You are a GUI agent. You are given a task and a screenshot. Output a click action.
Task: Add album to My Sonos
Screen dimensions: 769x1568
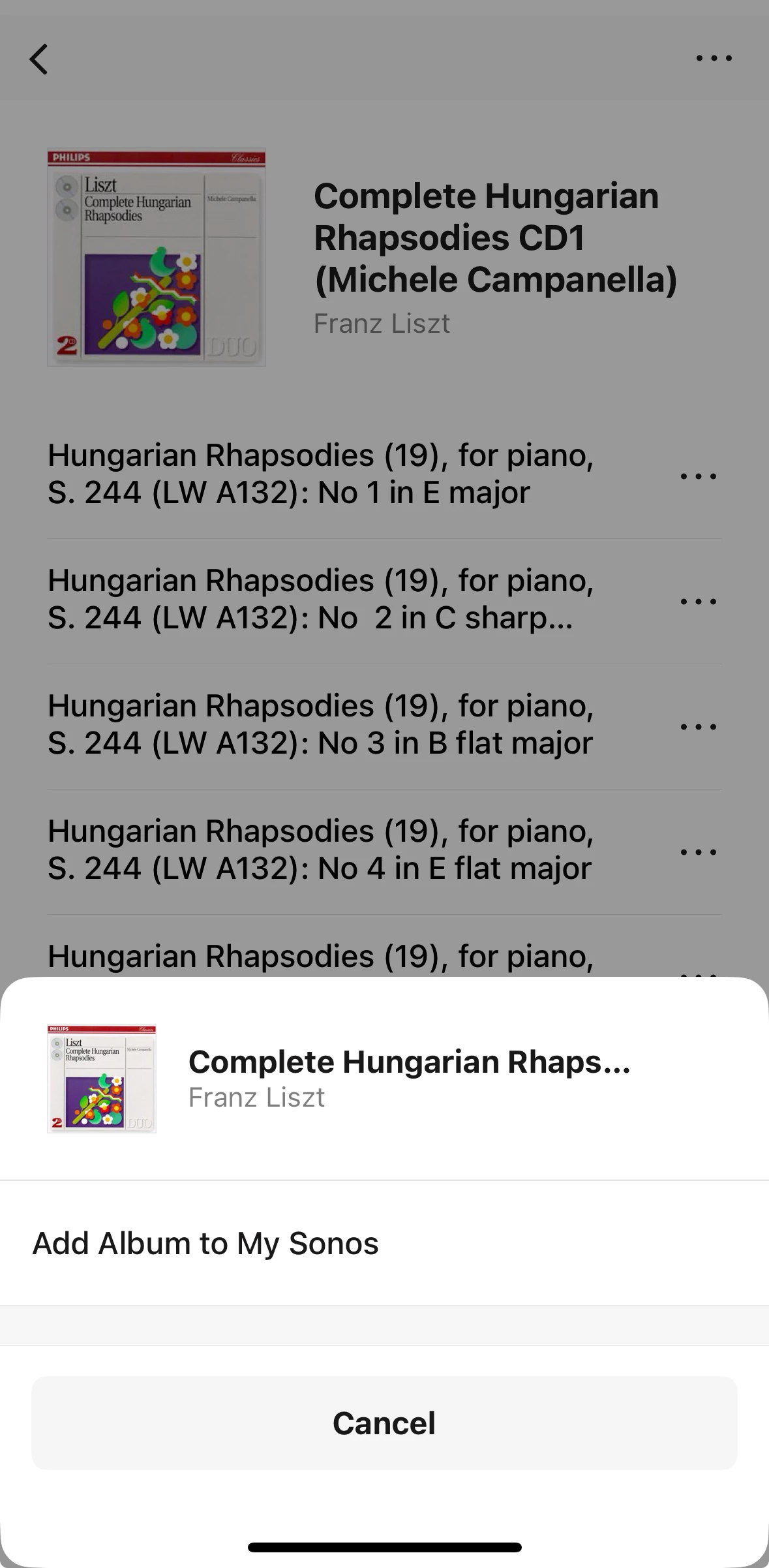[x=205, y=1243]
